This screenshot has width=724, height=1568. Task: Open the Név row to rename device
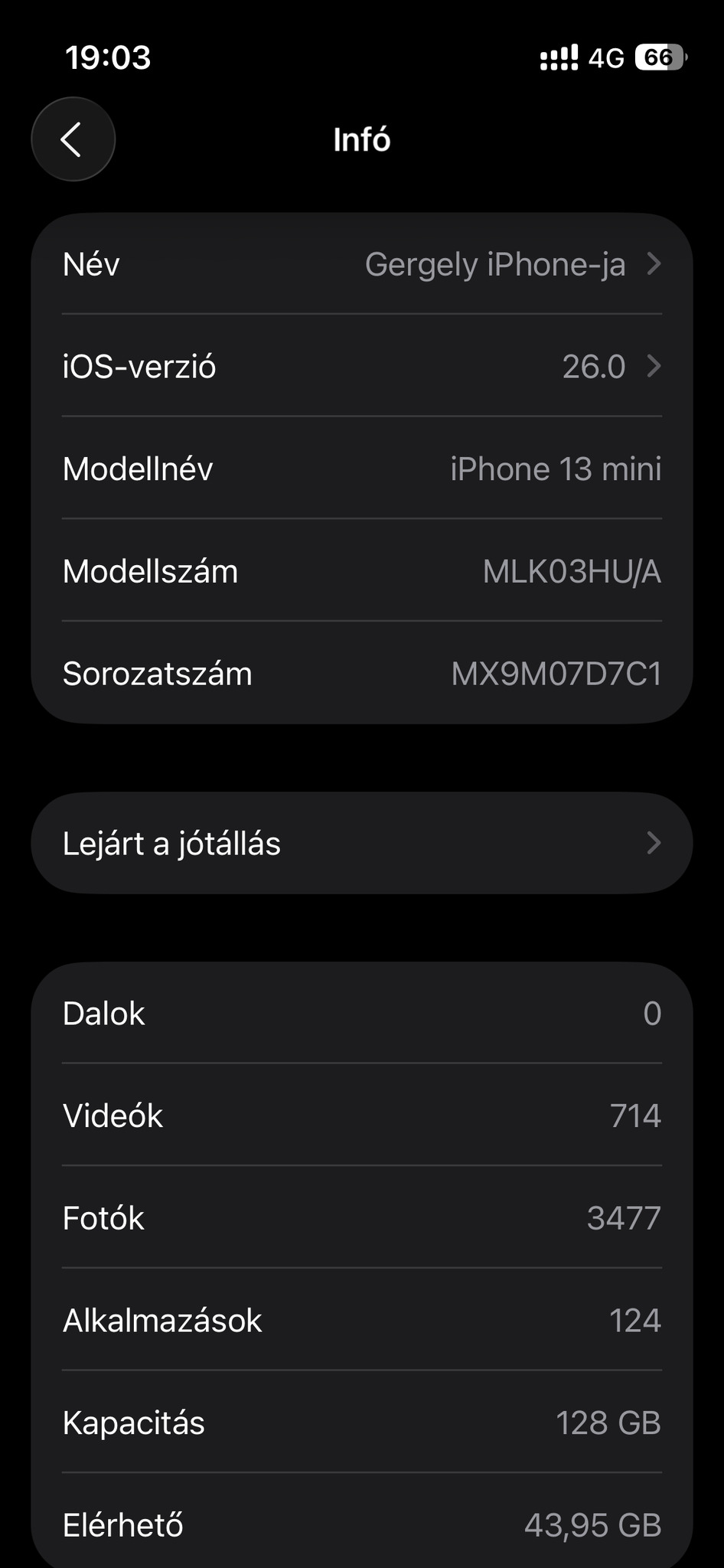(x=361, y=264)
